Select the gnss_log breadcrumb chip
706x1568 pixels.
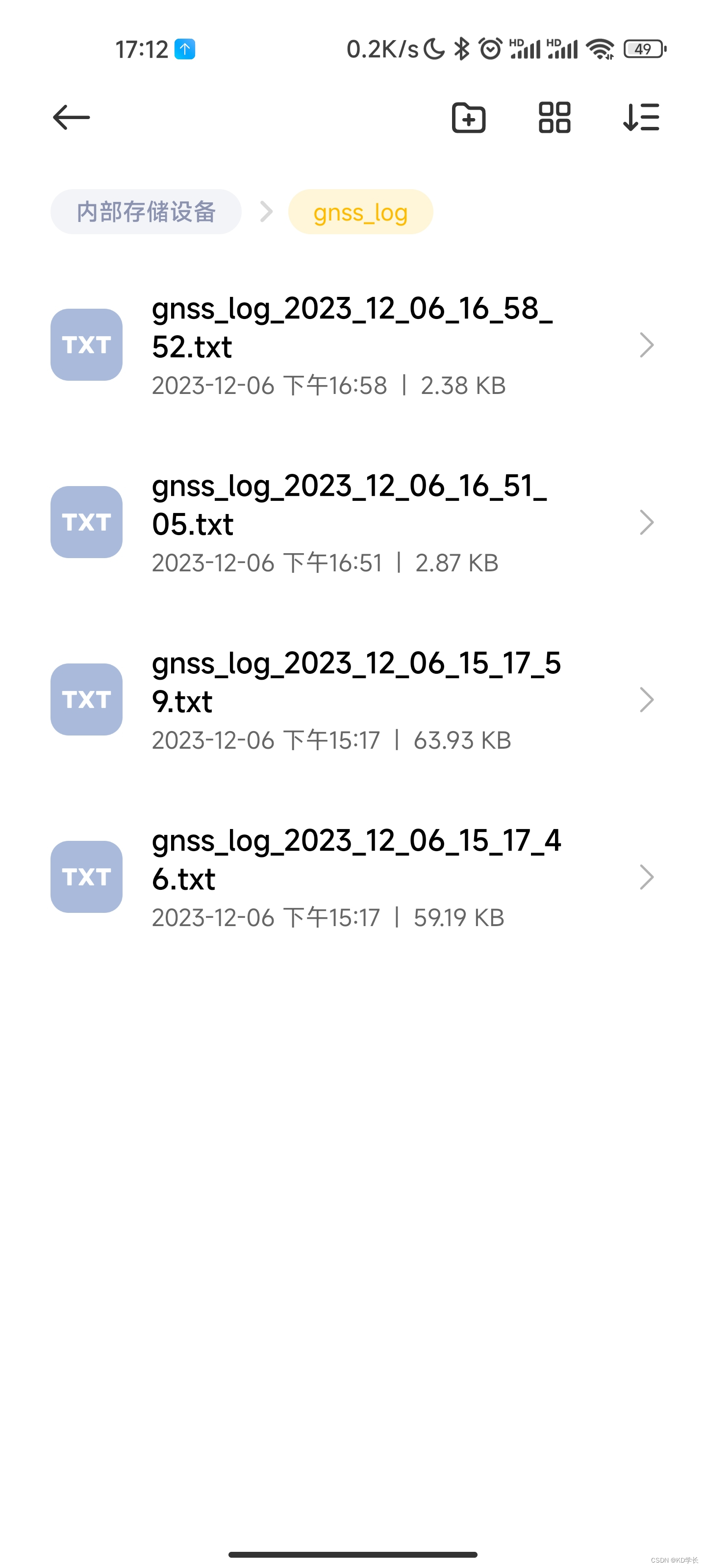(x=360, y=213)
